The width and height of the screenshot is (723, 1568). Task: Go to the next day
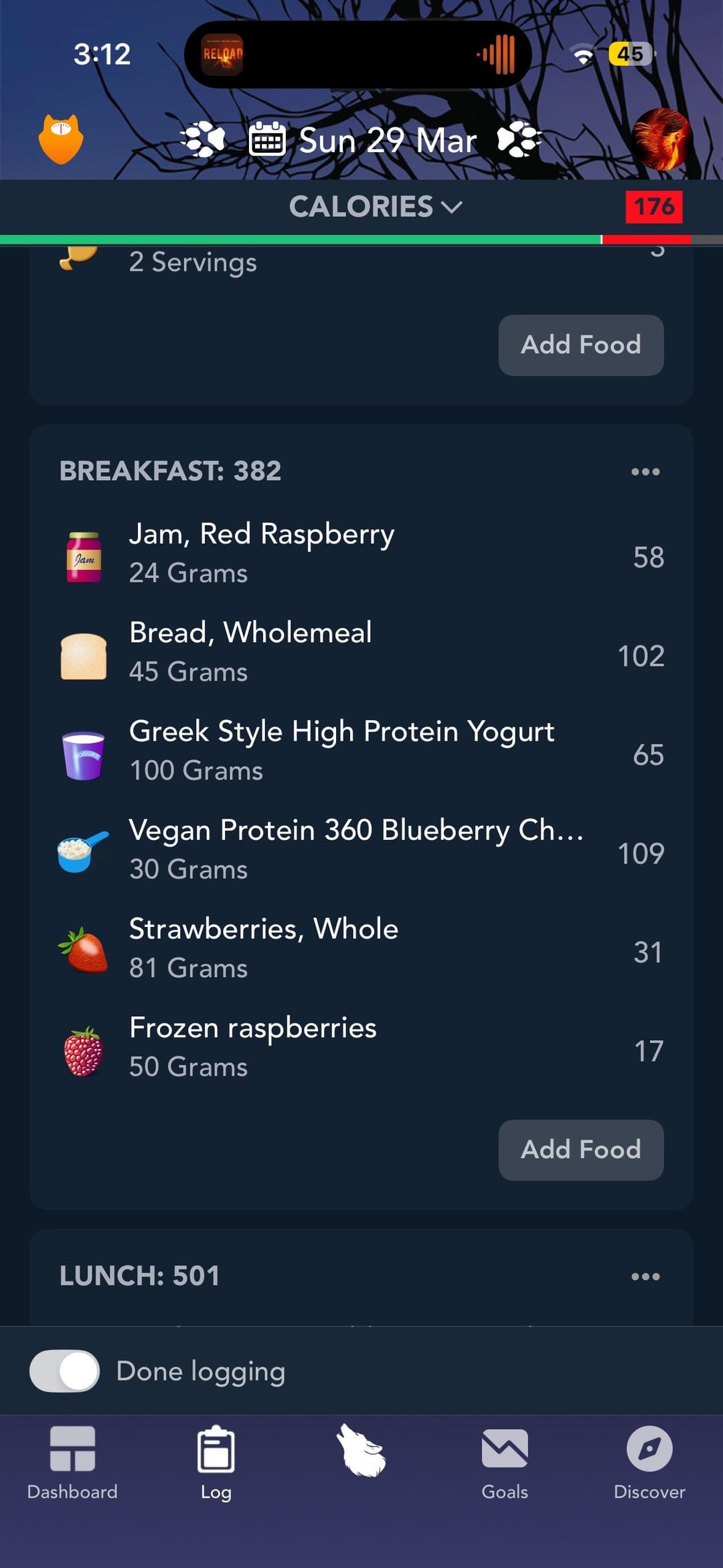[x=519, y=140]
